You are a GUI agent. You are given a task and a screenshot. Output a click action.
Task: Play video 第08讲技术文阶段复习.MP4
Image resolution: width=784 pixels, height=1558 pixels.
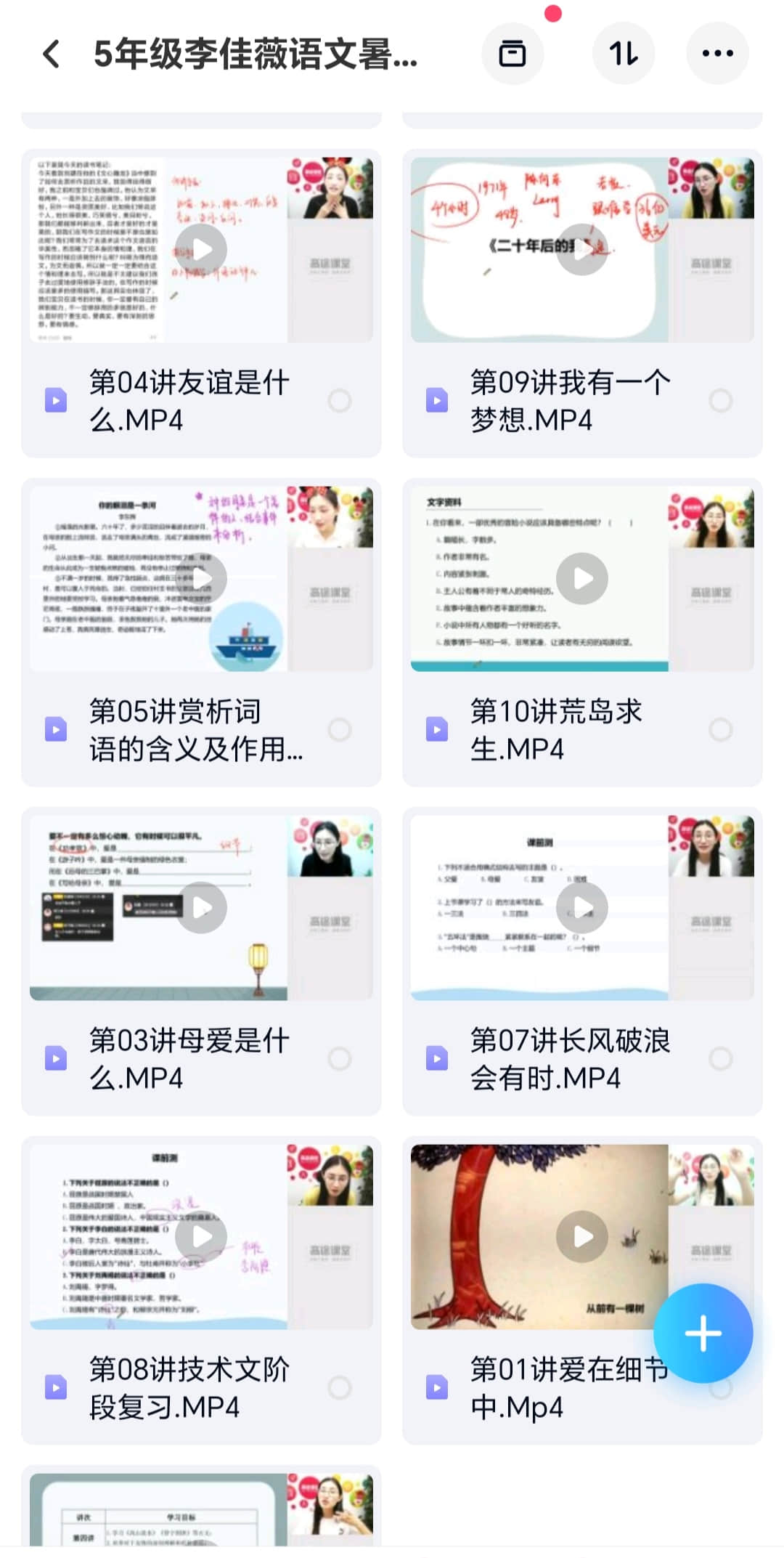202,1236
